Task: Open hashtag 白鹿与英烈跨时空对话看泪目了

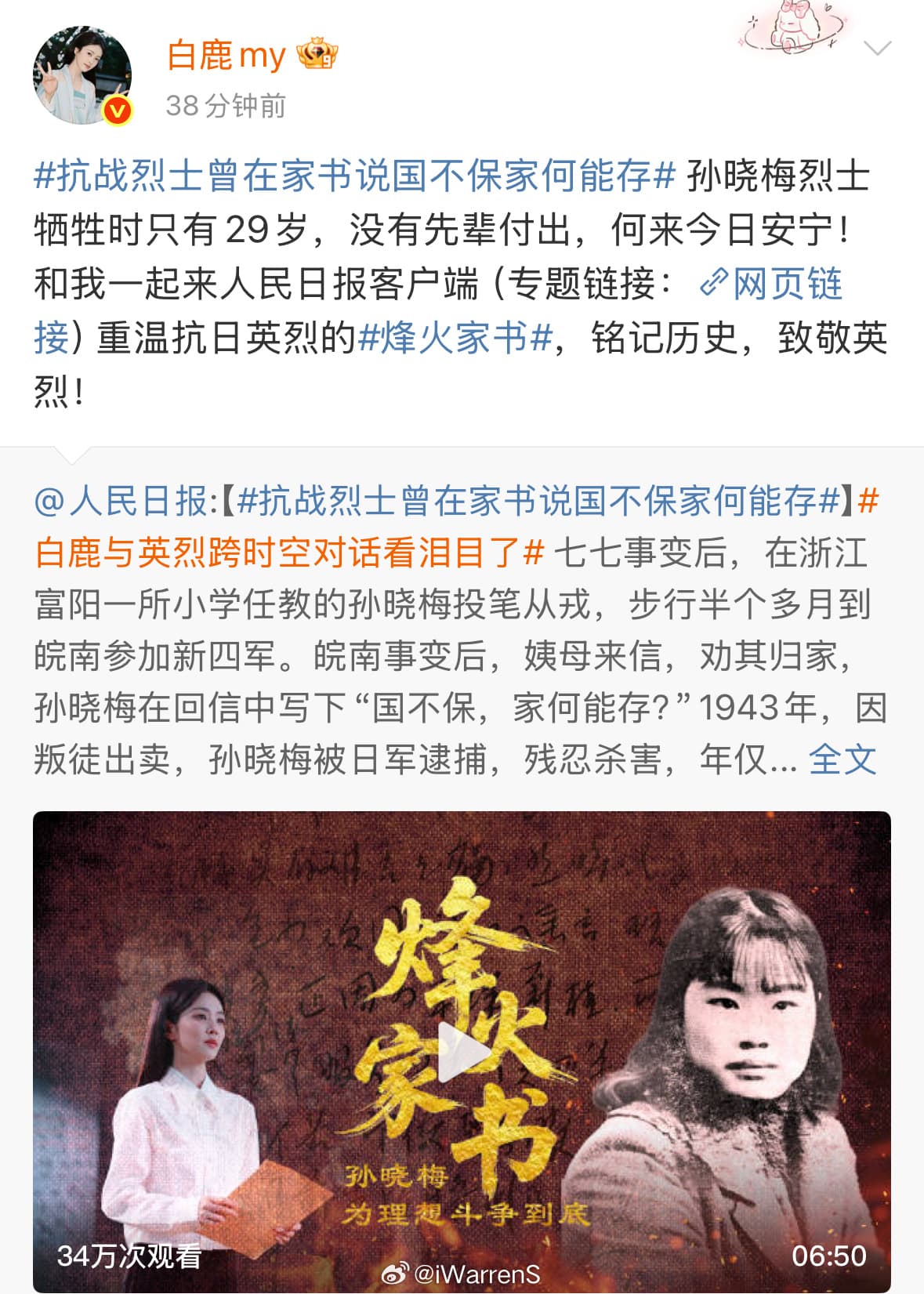Action: point(289,553)
